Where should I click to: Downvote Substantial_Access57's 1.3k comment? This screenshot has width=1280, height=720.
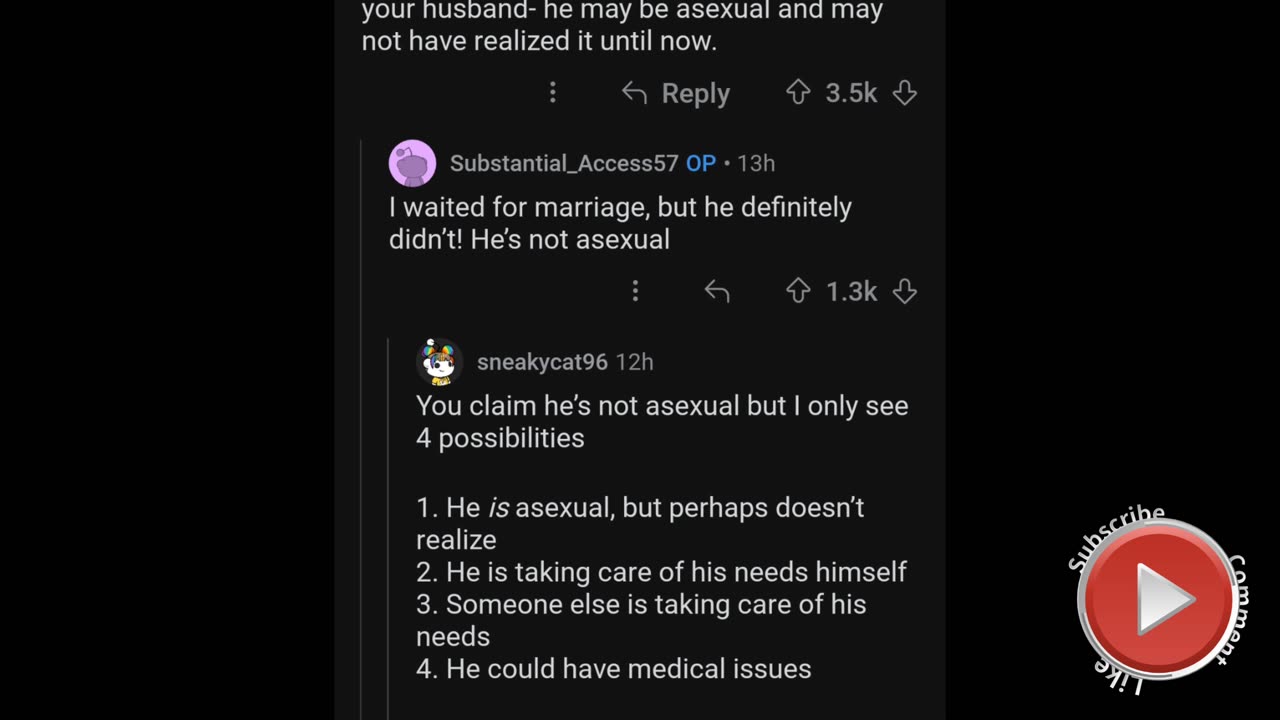point(905,291)
